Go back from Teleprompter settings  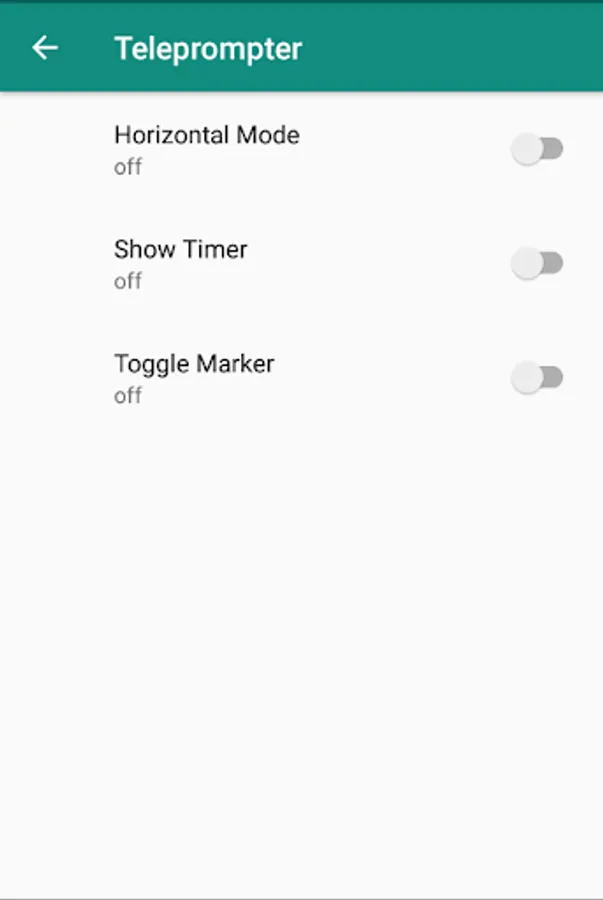(45, 48)
